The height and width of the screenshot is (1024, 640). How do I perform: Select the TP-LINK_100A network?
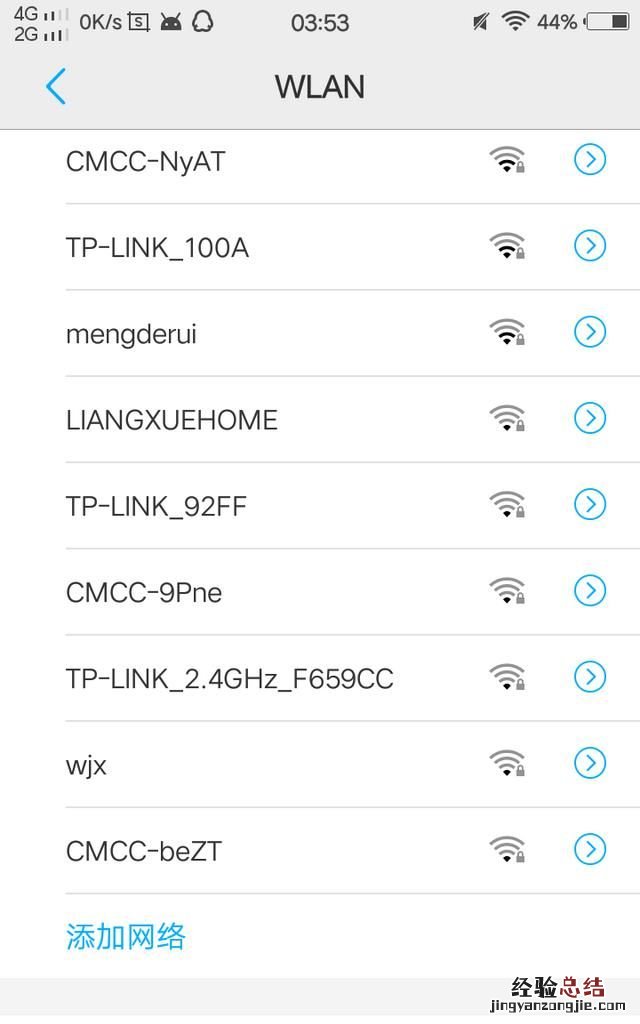tap(157, 247)
